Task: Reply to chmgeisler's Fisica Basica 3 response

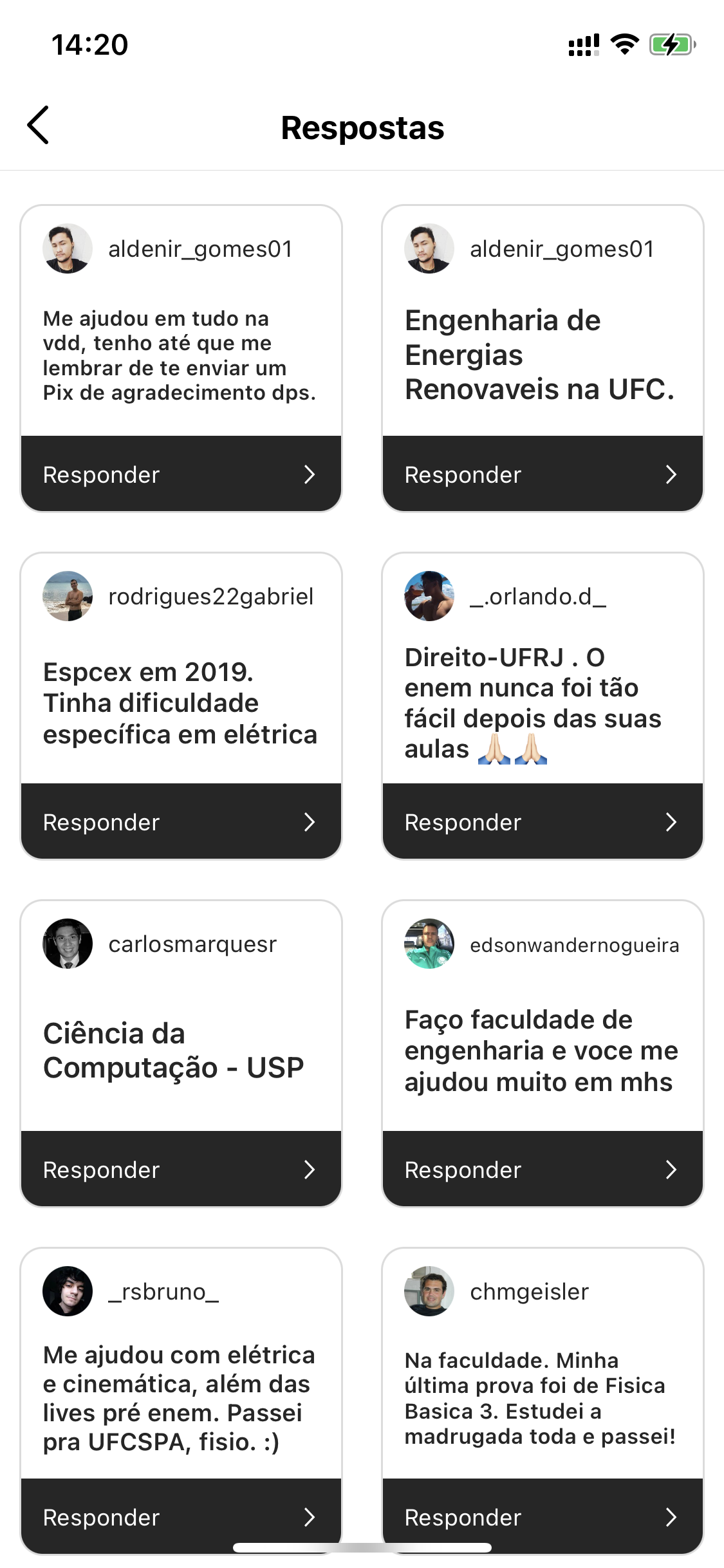Action: [543, 1516]
